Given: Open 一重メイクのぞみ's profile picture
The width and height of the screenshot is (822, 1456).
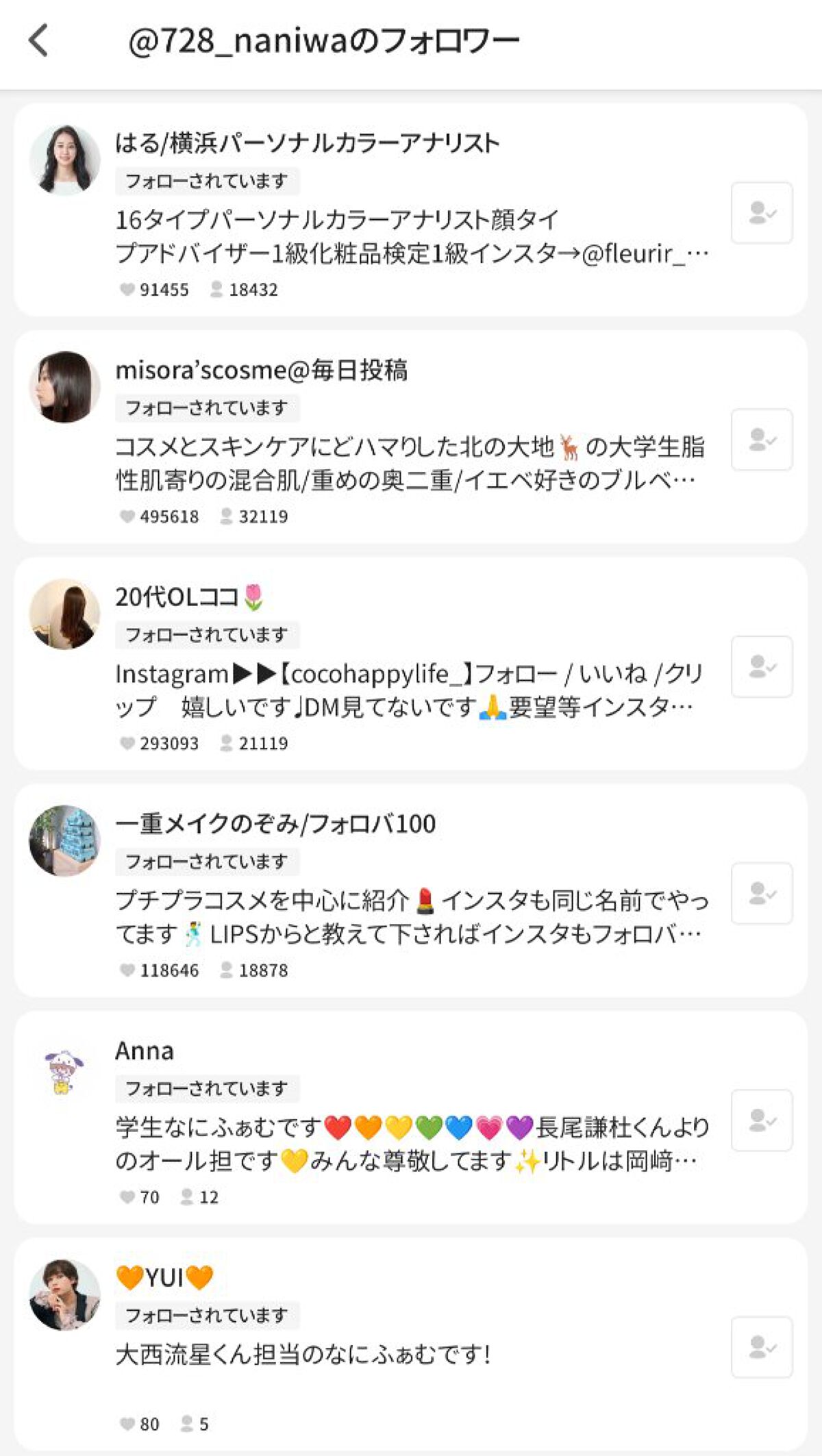Looking at the screenshot, I should coord(65,841).
